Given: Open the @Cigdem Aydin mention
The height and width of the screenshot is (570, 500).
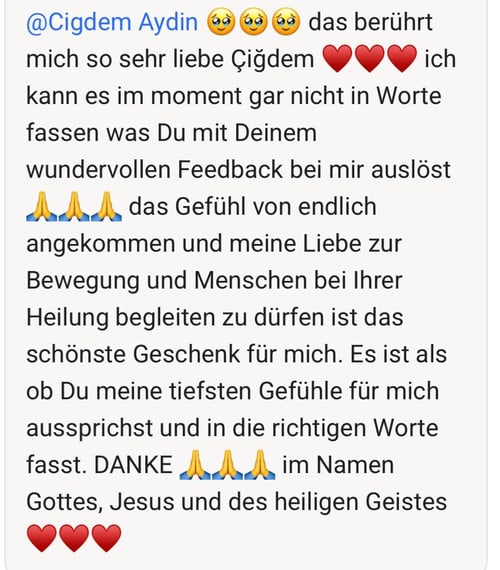Looking at the screenshot, I should coord(112,23).
